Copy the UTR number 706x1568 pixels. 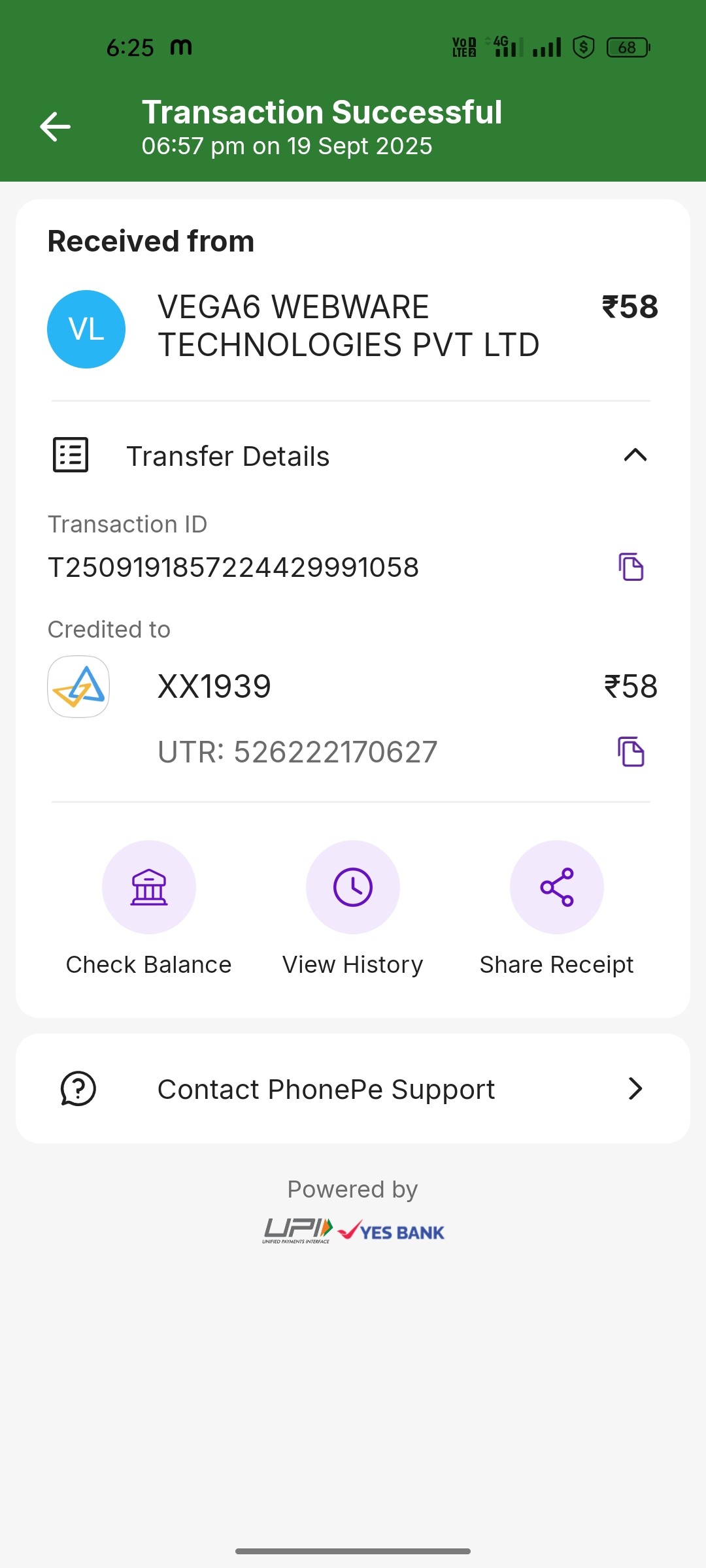631,751
